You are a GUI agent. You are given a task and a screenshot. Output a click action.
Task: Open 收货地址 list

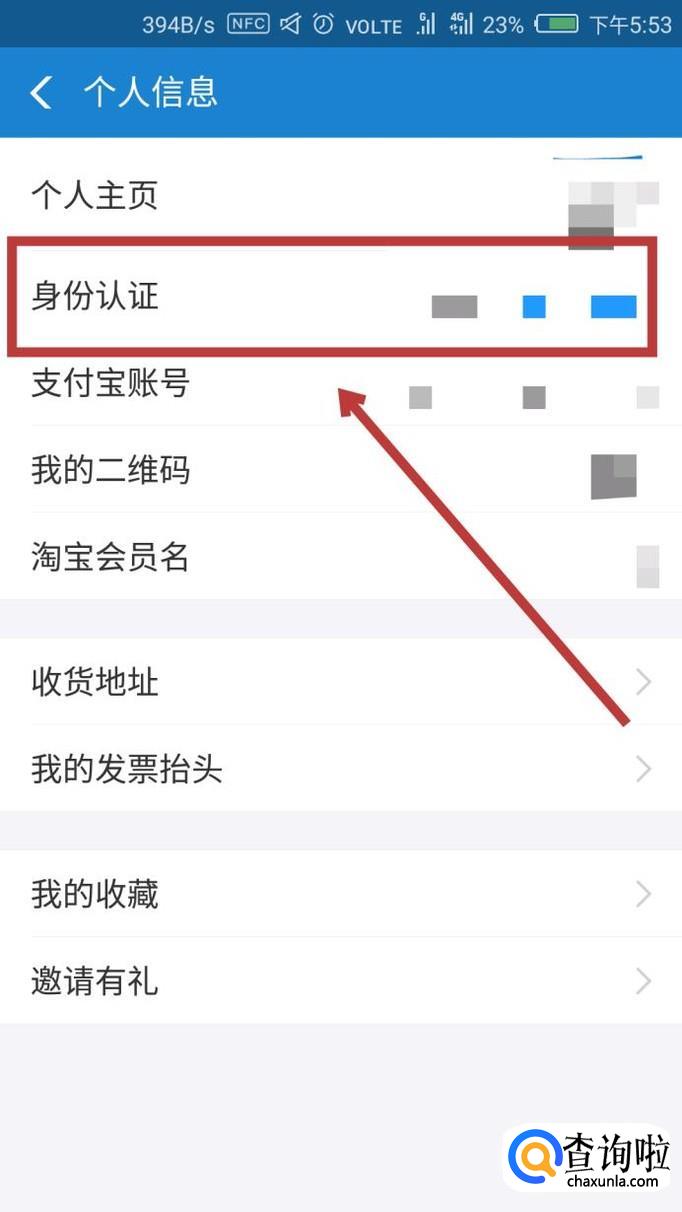pyautogui.click(x=341, y=682)
